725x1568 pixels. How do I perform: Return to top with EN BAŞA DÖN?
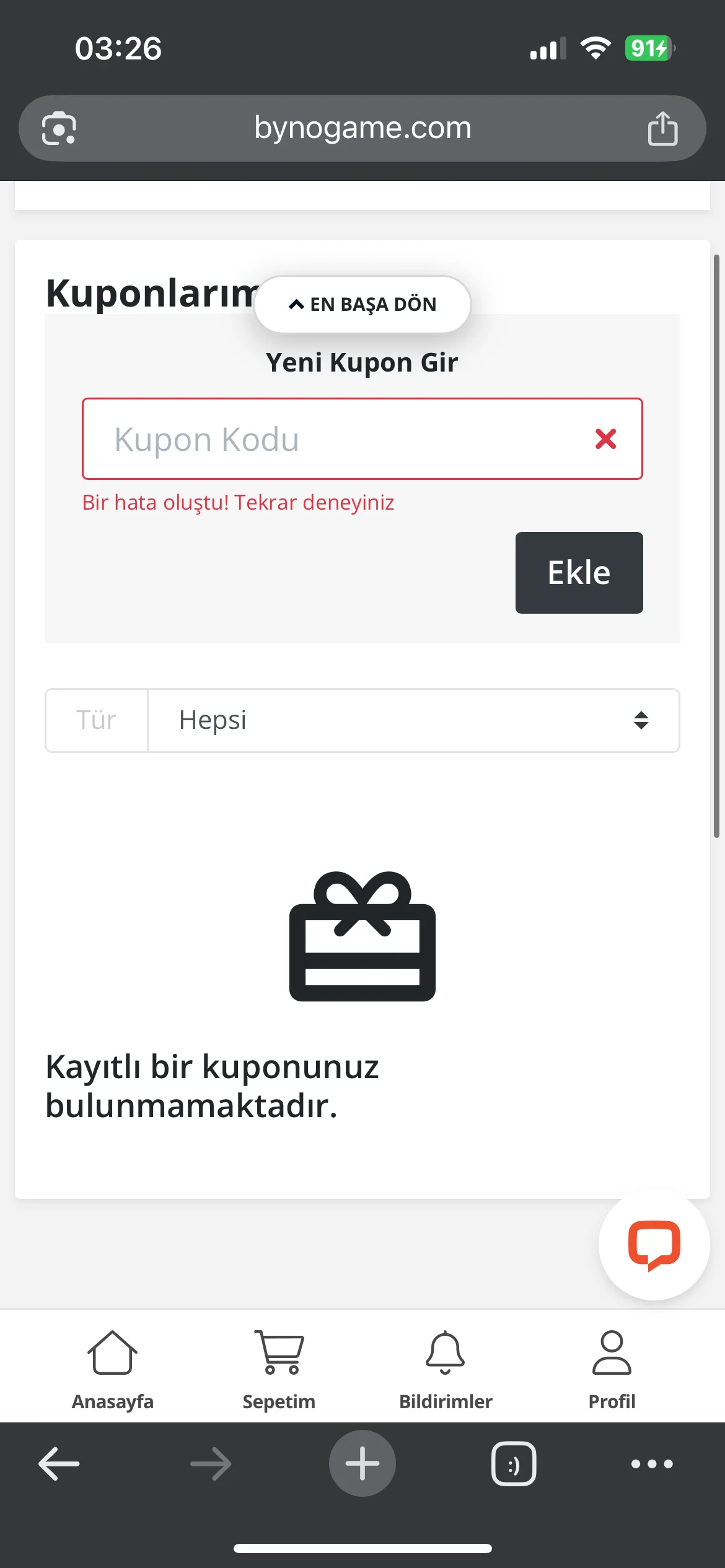(362, 304)
